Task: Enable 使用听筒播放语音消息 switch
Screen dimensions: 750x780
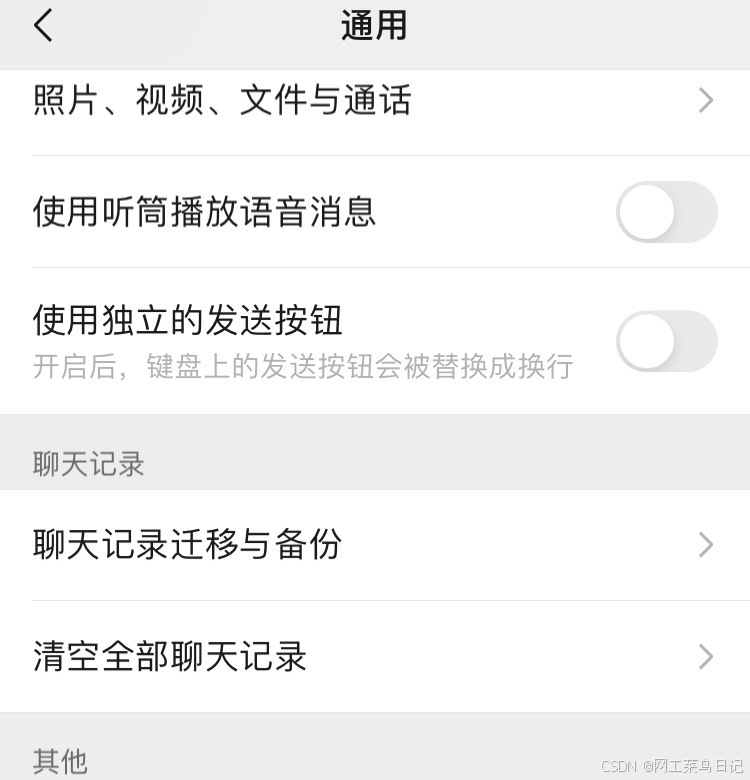Action: (666, 212)
